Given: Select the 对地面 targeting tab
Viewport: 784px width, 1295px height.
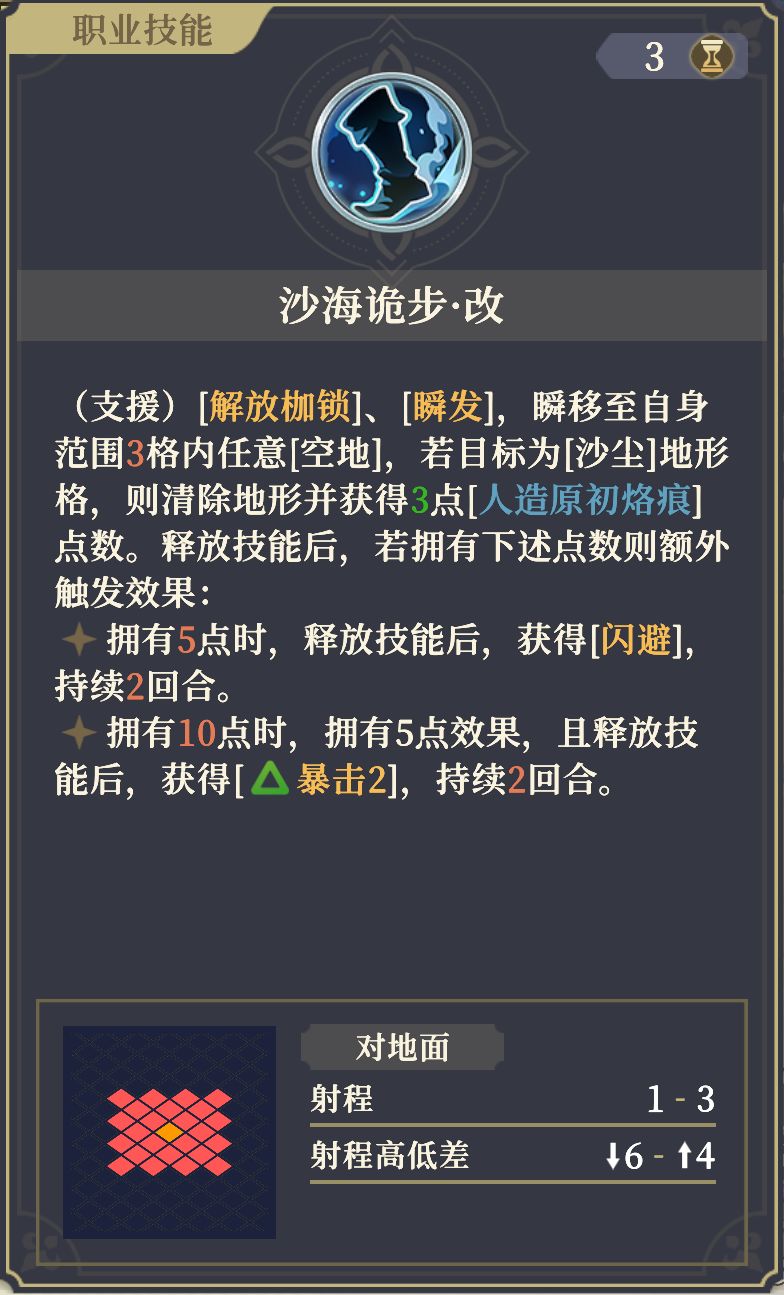Looking at the screenshot, I should pos(403,1047).
